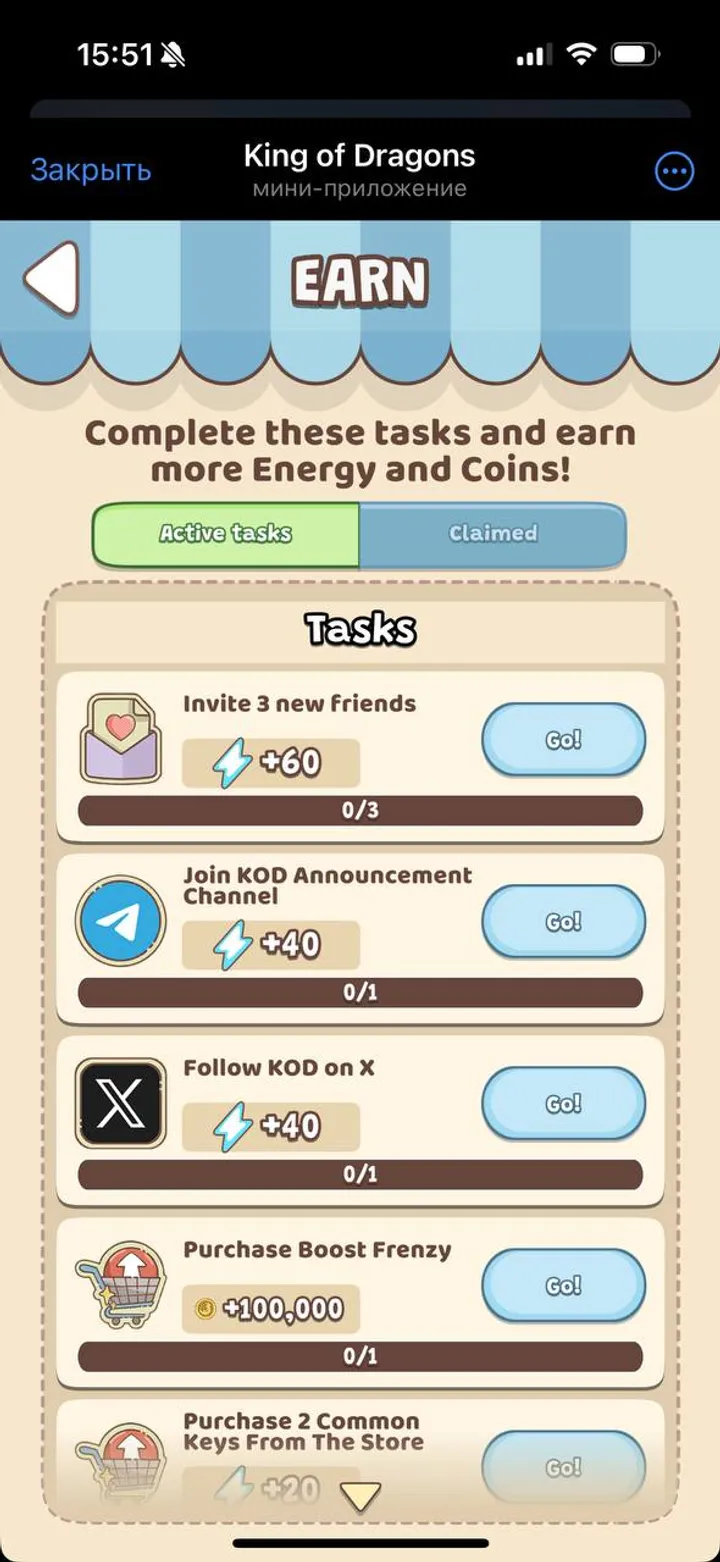Go to Purchase Boost Frenzy task
The image size is (720, 1562).
pyautogui.click(x=563, y=1286)
